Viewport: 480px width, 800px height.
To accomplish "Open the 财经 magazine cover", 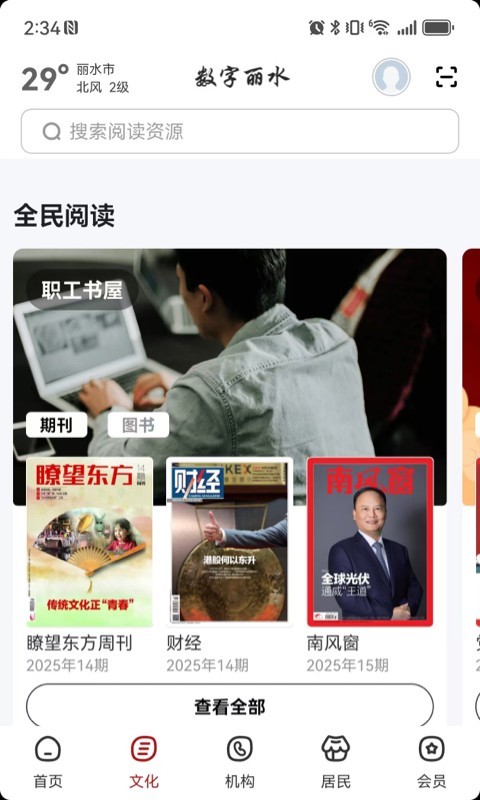I will [230, 542].
